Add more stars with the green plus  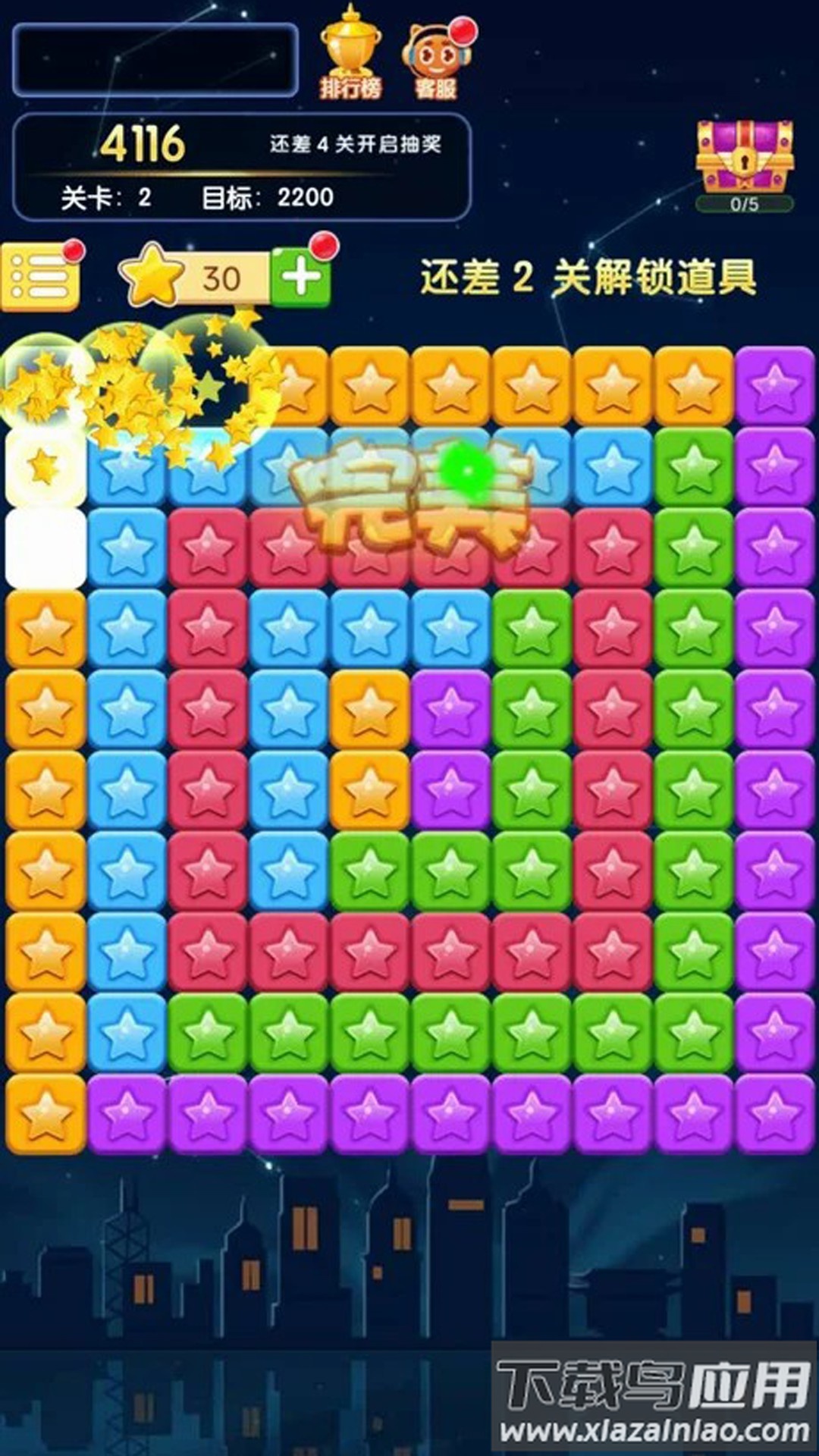(301, 278)
